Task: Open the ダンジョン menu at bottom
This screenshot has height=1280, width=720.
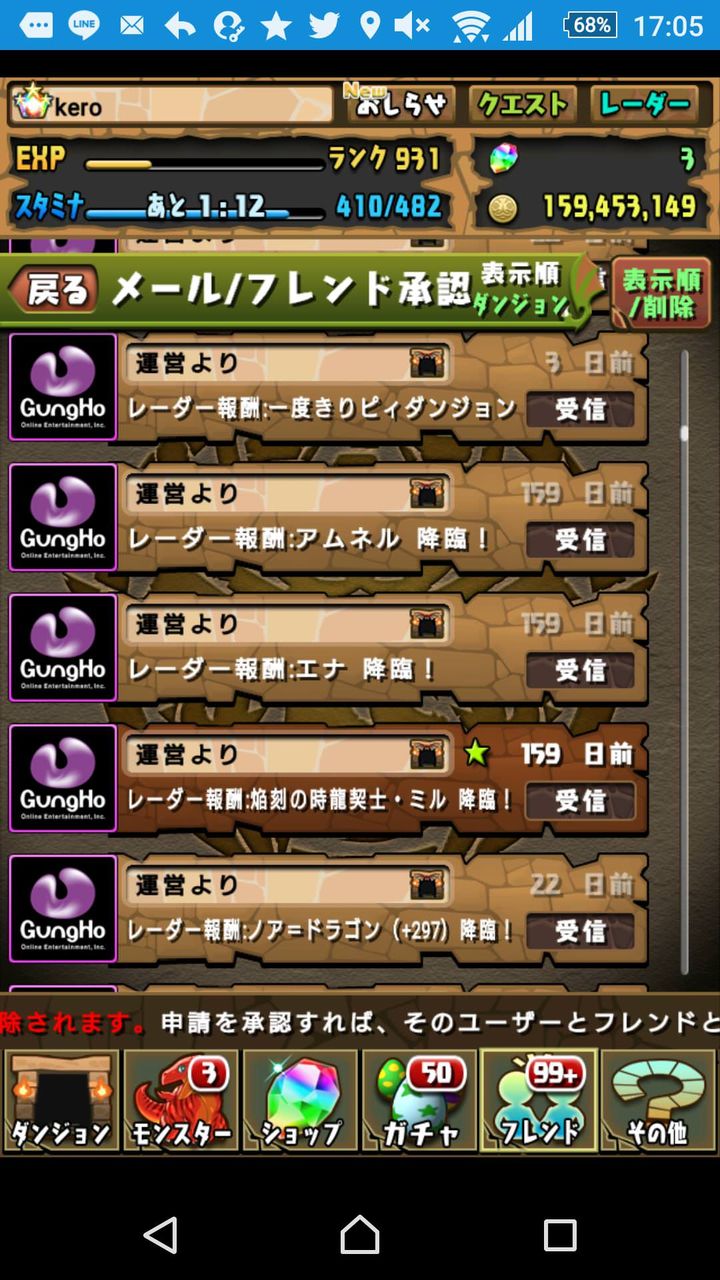Action: [60, 1100]
